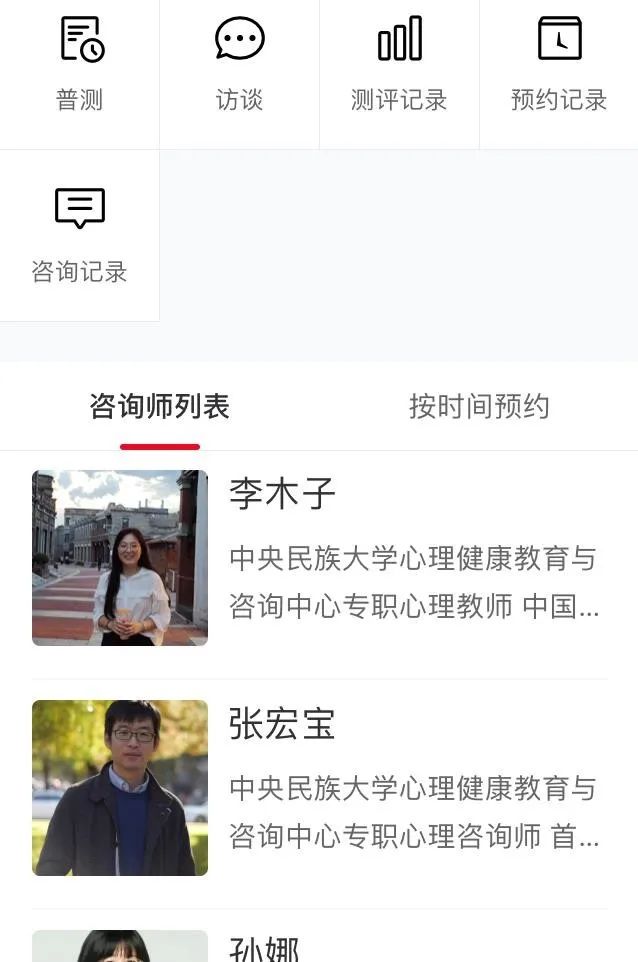Image resolution: width=638 pixels, height=962 pixels.
Task: Switch to the 按时间预约 tab
Action: [479, 407]
